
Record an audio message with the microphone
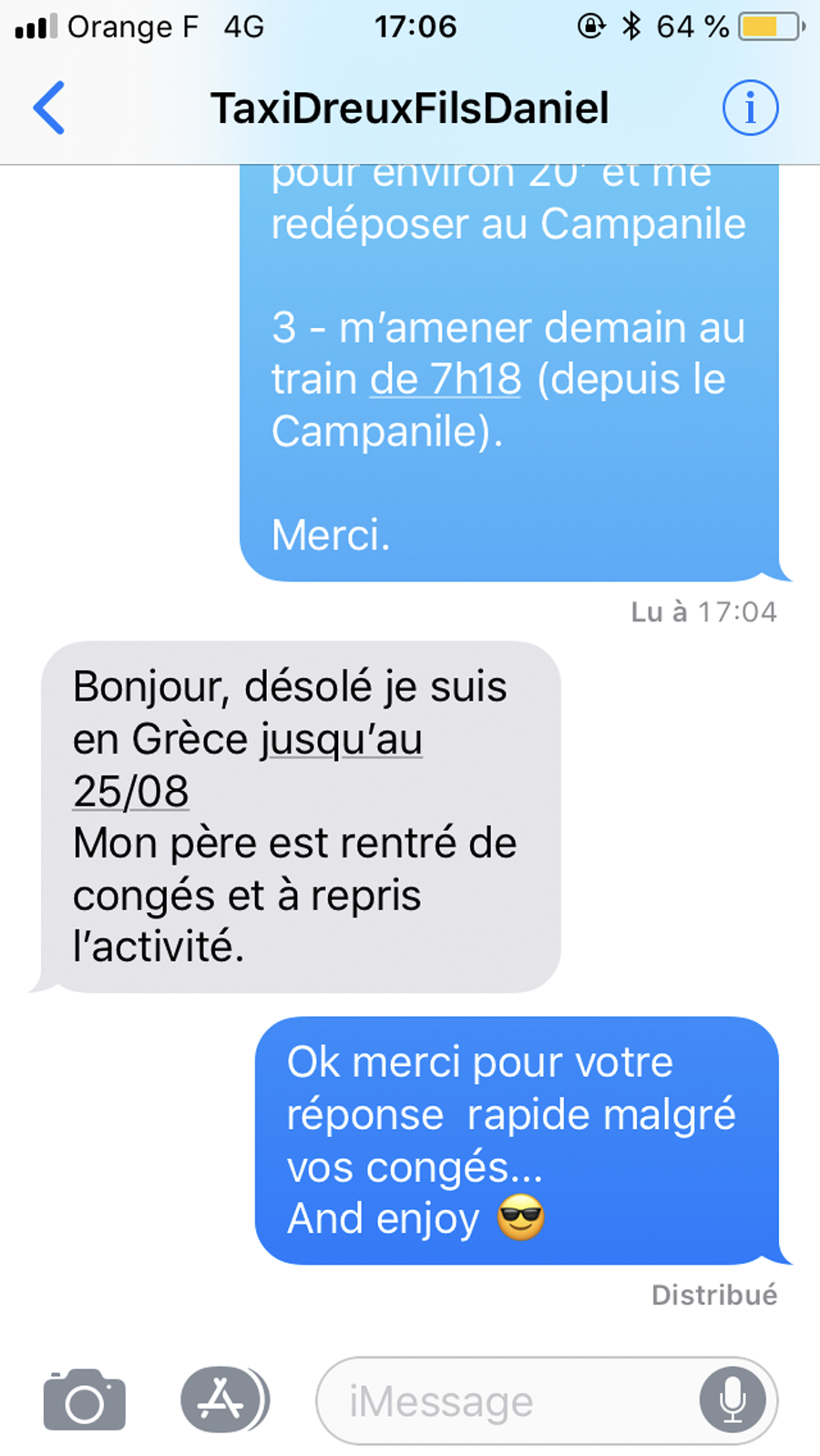[732, 1400]
